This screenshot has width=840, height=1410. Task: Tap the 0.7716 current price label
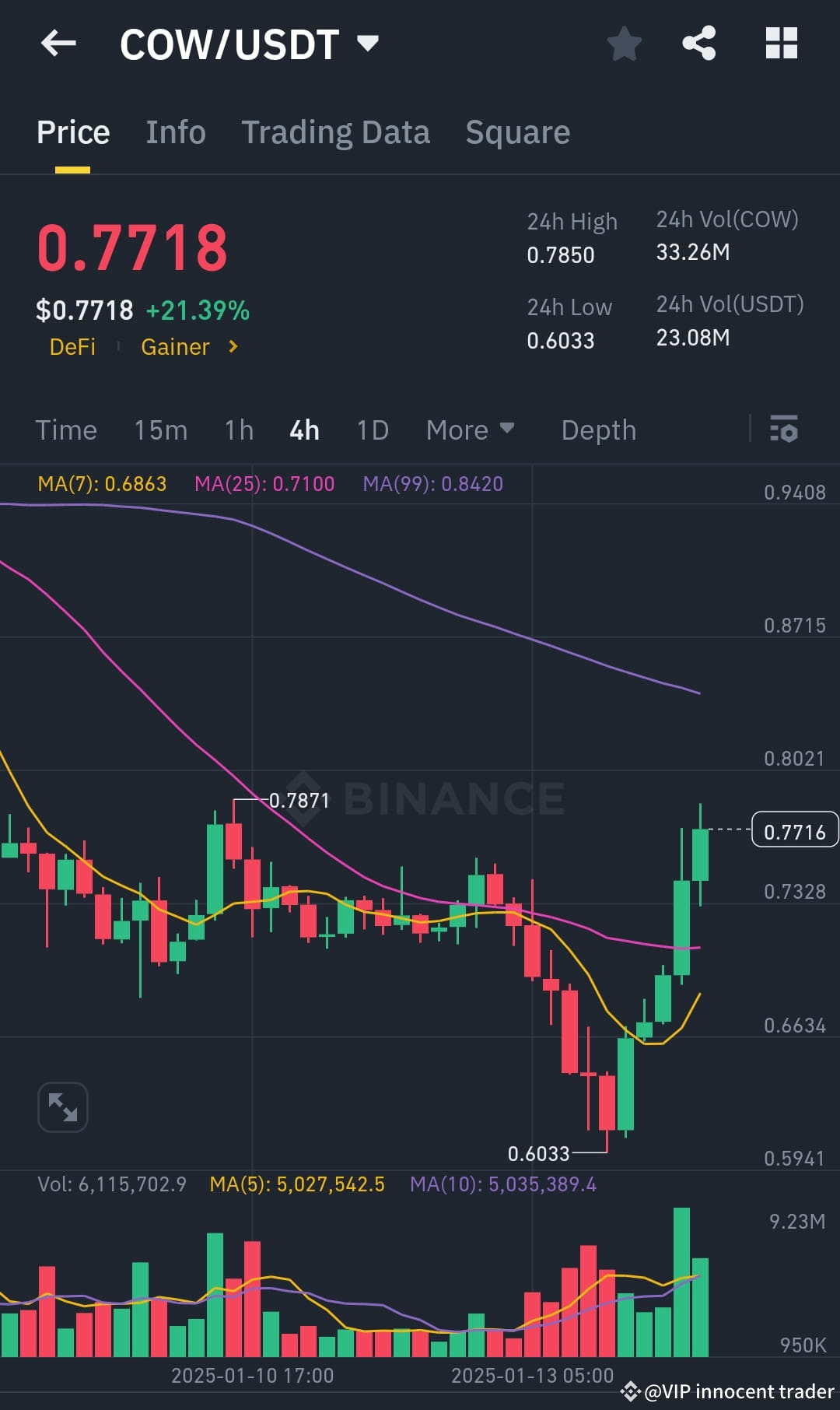pos(795,830)
